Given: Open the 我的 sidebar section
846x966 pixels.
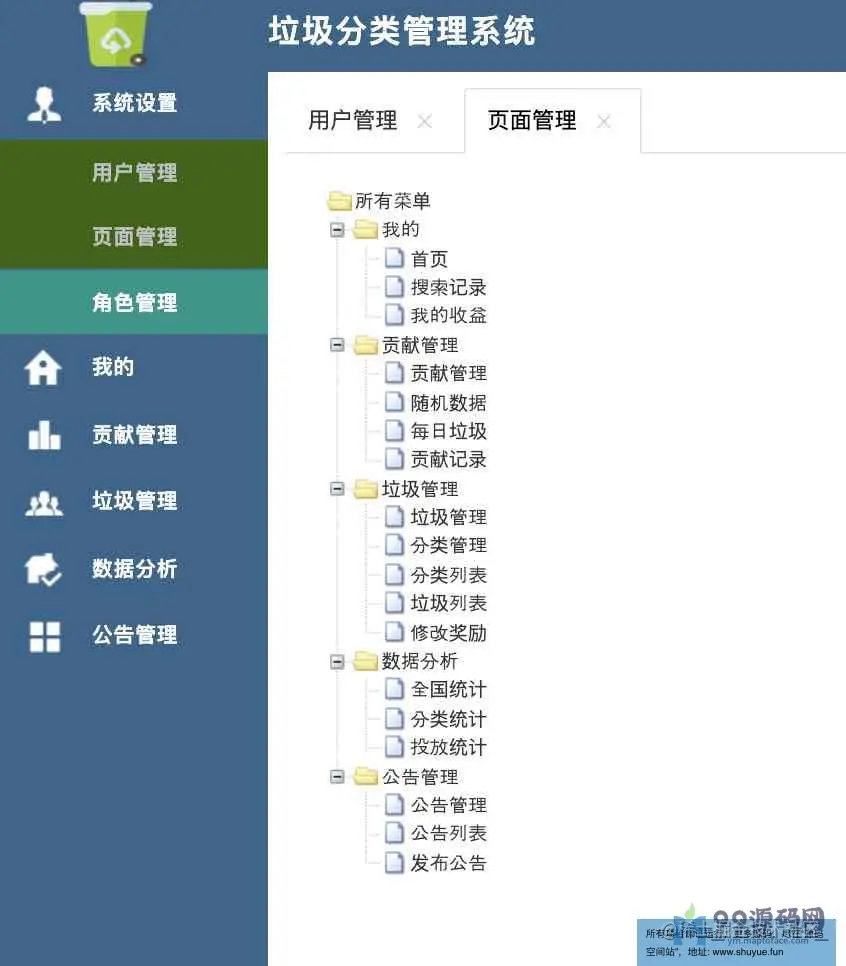Looking at the screenshot, I should point(134,367).
